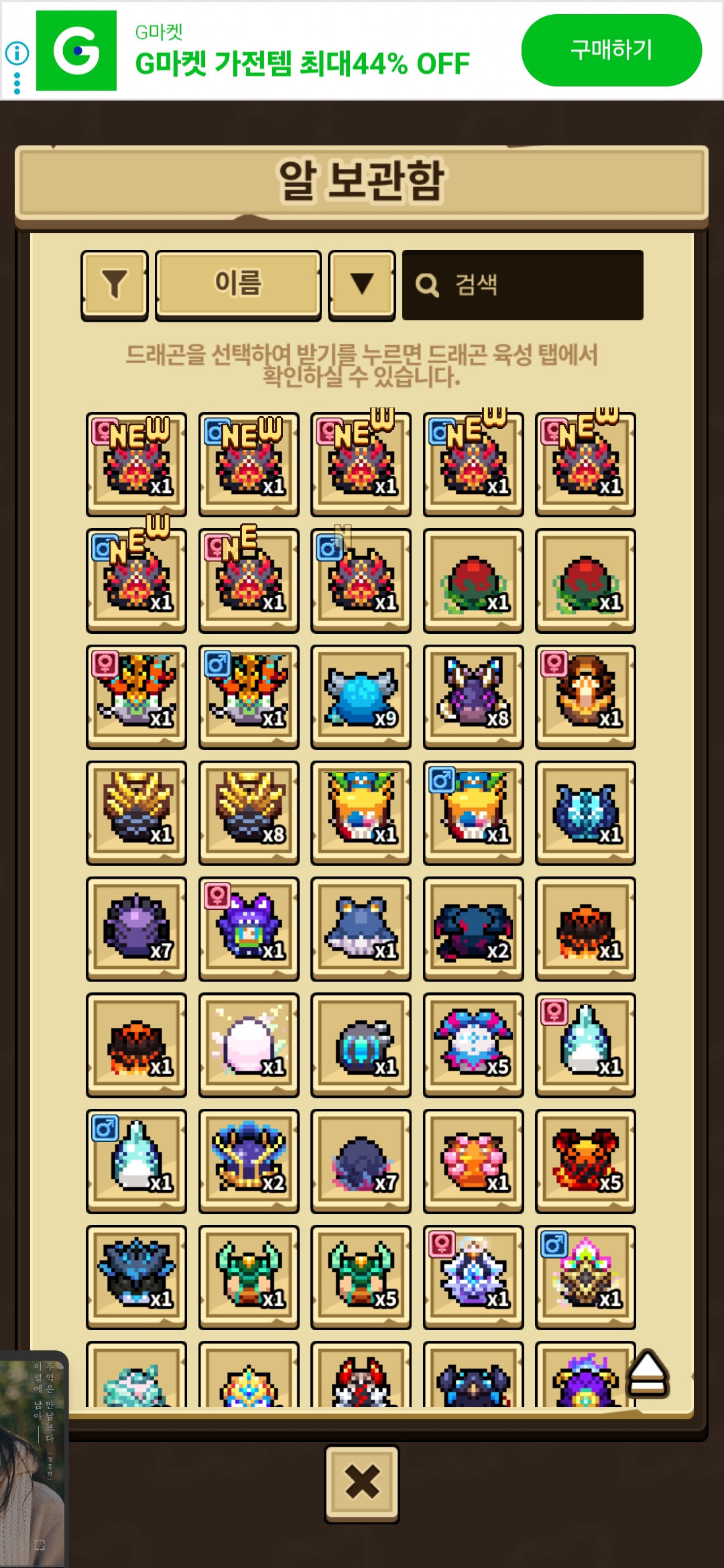
Task: Open the ad info icon
Action: click(x=17, y=53)
